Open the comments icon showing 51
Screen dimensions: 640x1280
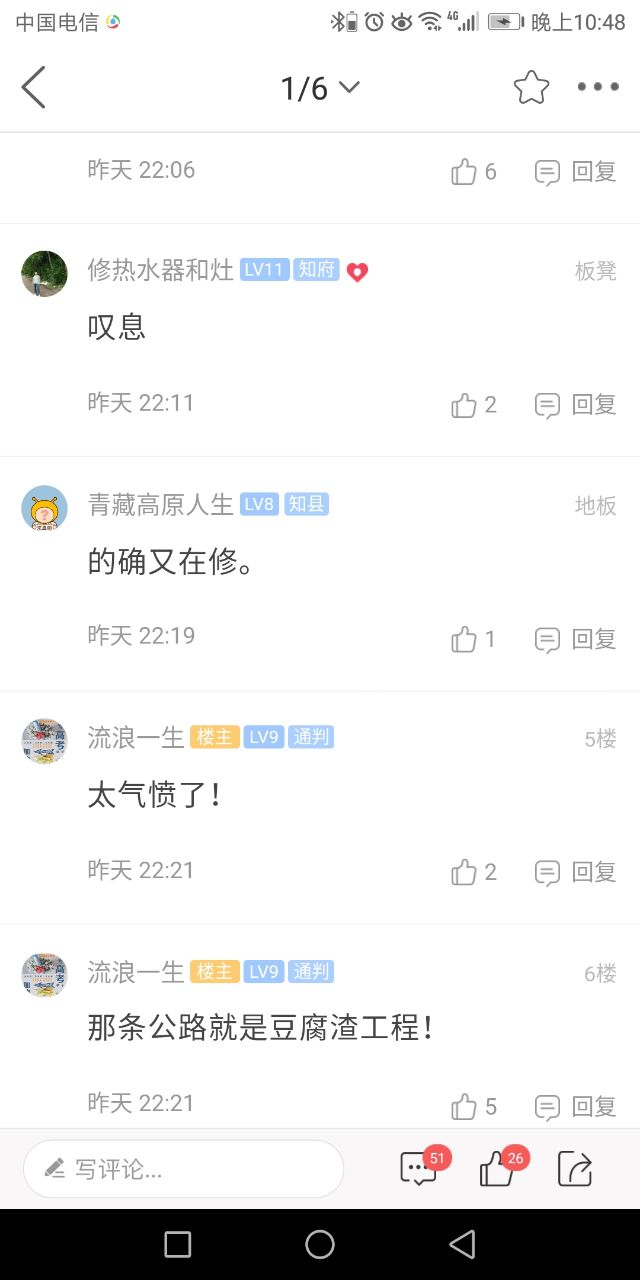coord(420,1168)
